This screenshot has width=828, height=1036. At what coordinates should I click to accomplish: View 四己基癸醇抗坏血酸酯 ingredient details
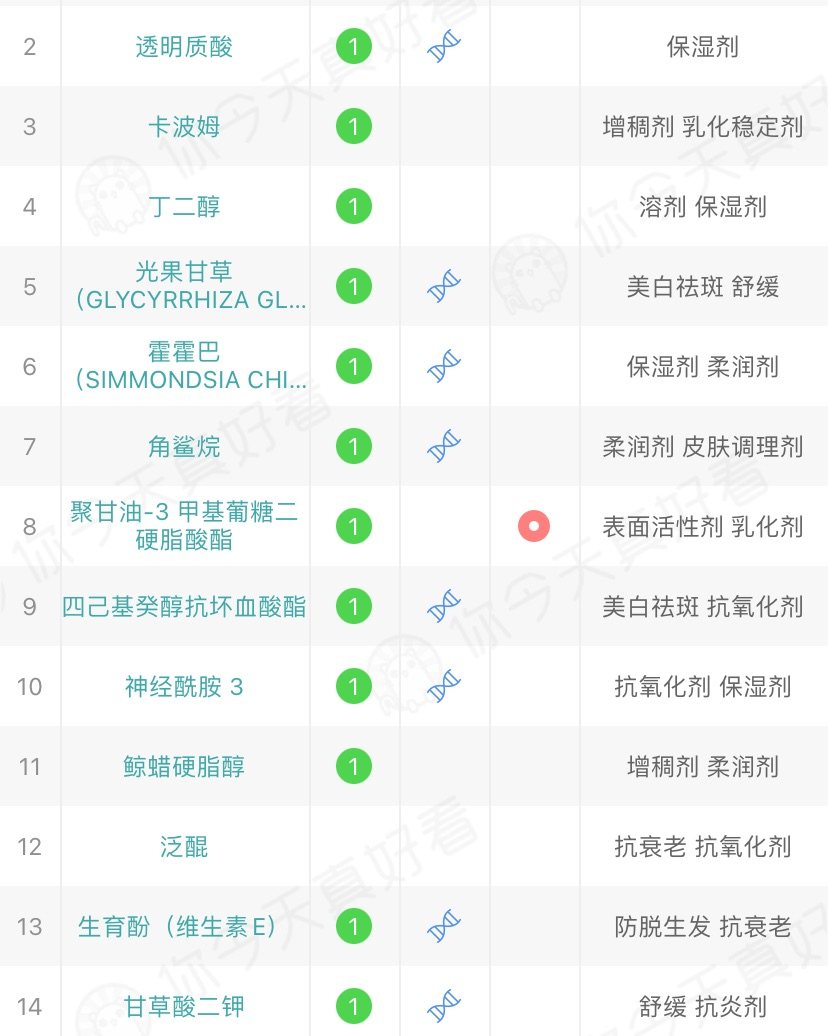click(184, 607)
